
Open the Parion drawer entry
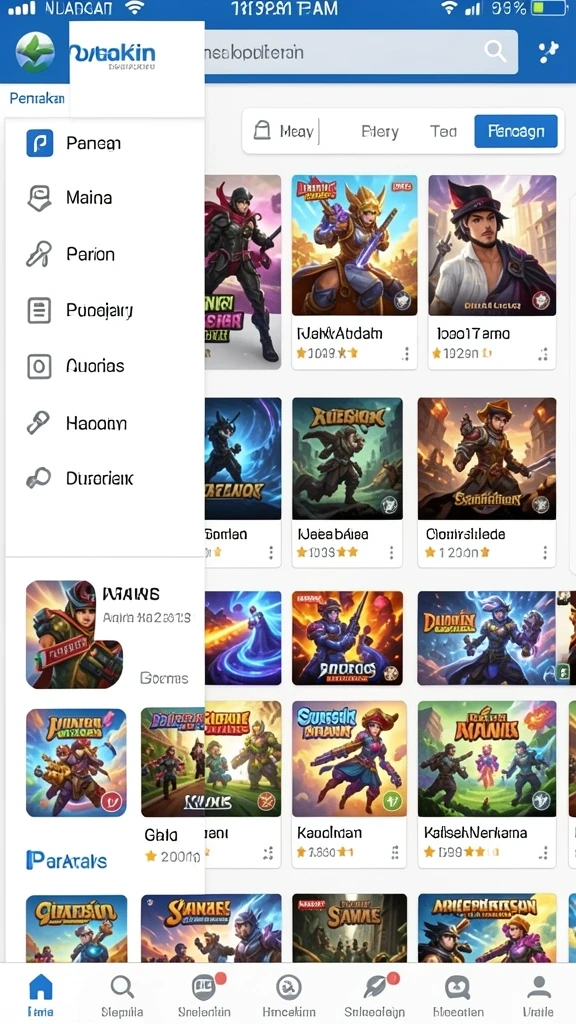click(x=104, y=253)
